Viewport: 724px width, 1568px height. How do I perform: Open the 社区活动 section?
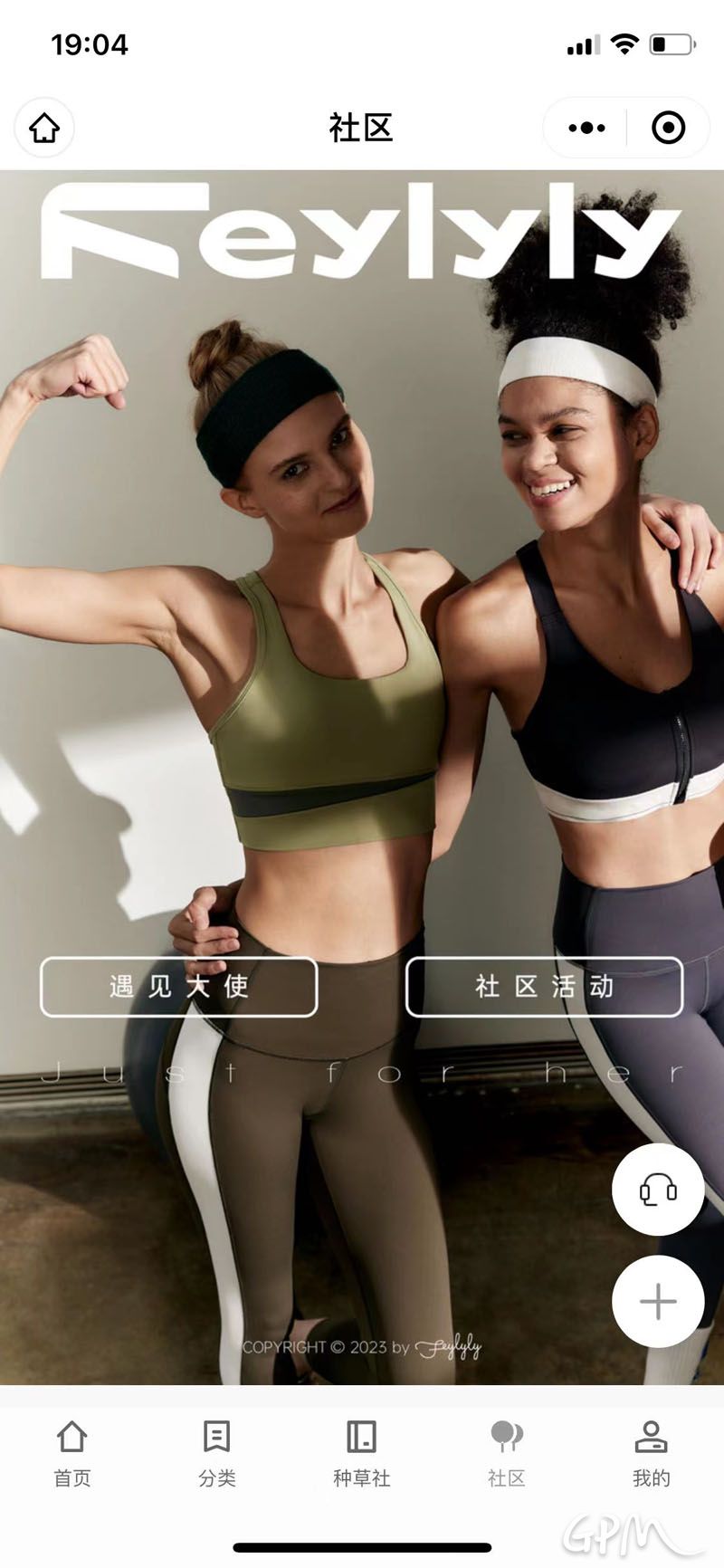click(544, 986)
